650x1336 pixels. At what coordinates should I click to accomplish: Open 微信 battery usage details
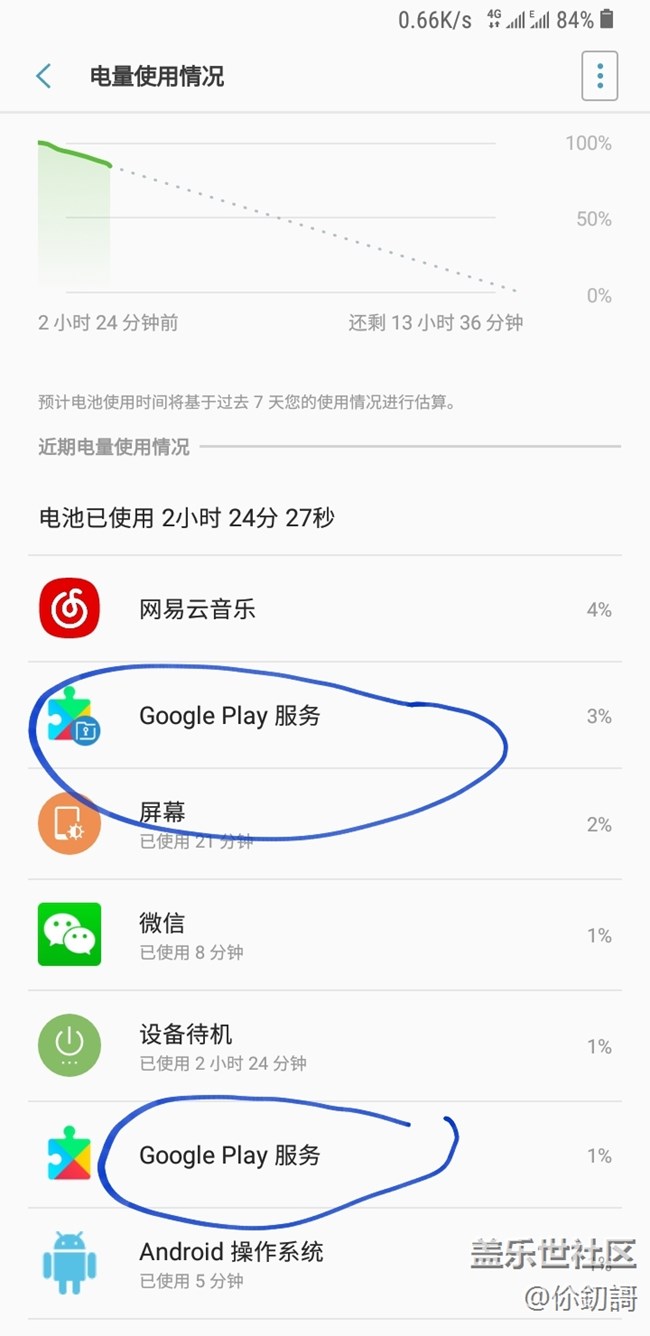(325, 935)
